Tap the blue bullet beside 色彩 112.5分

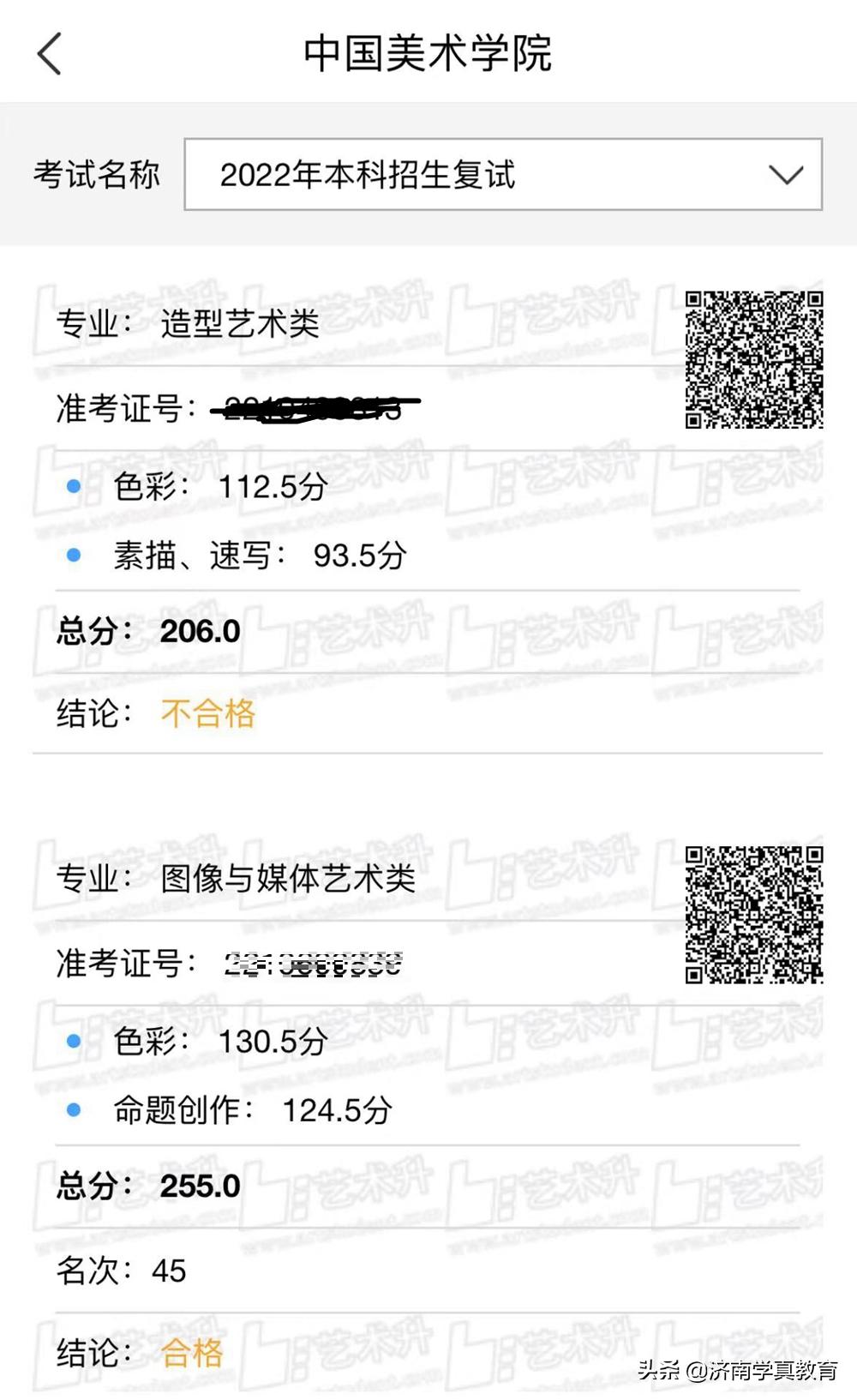[75, 486]
